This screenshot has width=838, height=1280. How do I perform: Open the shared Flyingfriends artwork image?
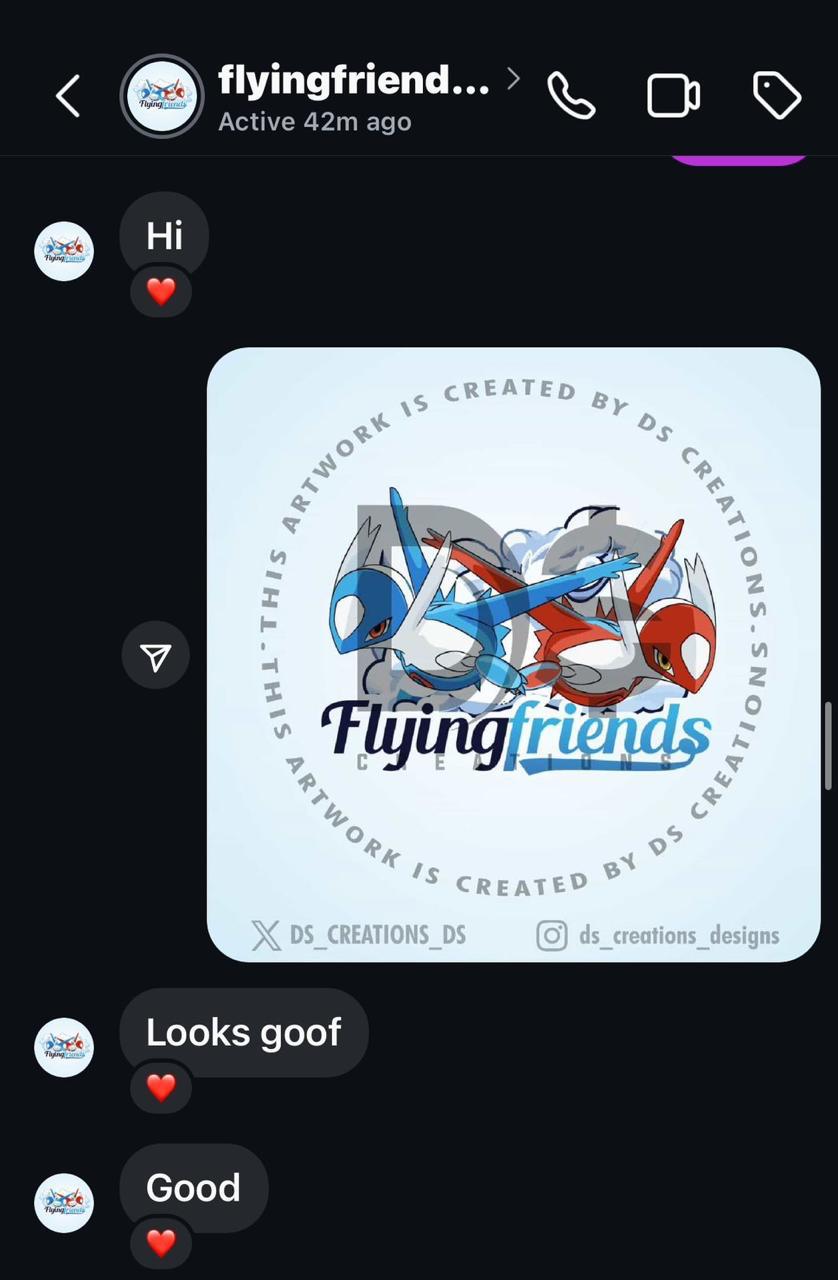513,654
